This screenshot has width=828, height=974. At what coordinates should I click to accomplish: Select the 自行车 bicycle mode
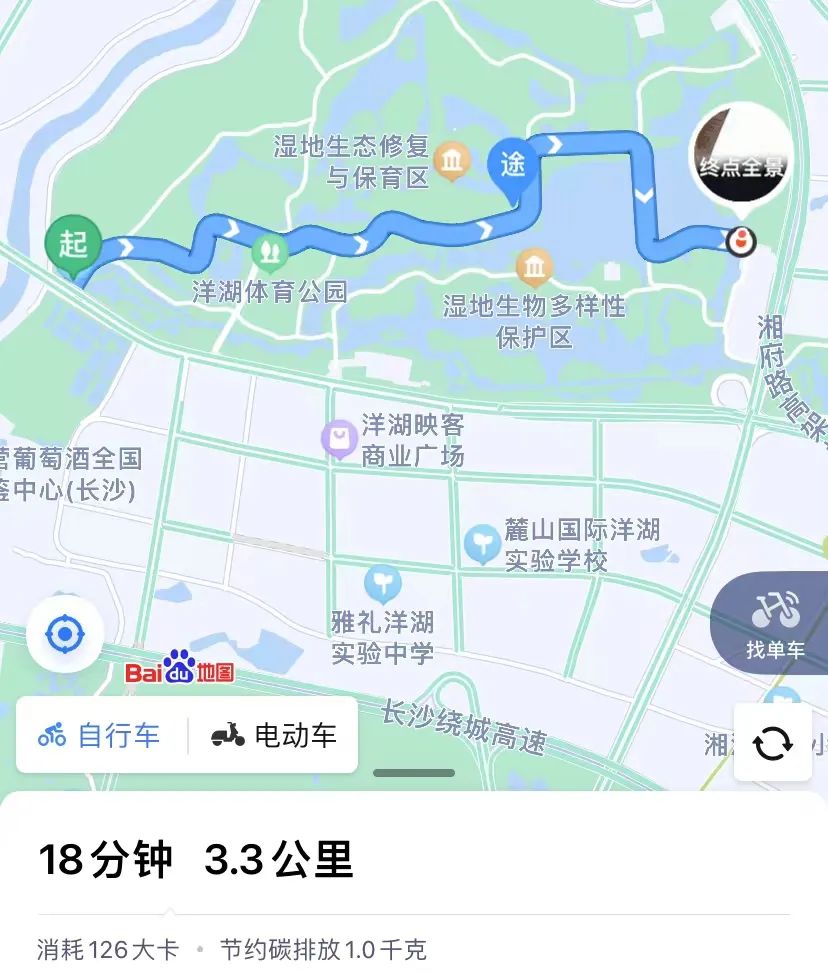click(x=100, y=736)
